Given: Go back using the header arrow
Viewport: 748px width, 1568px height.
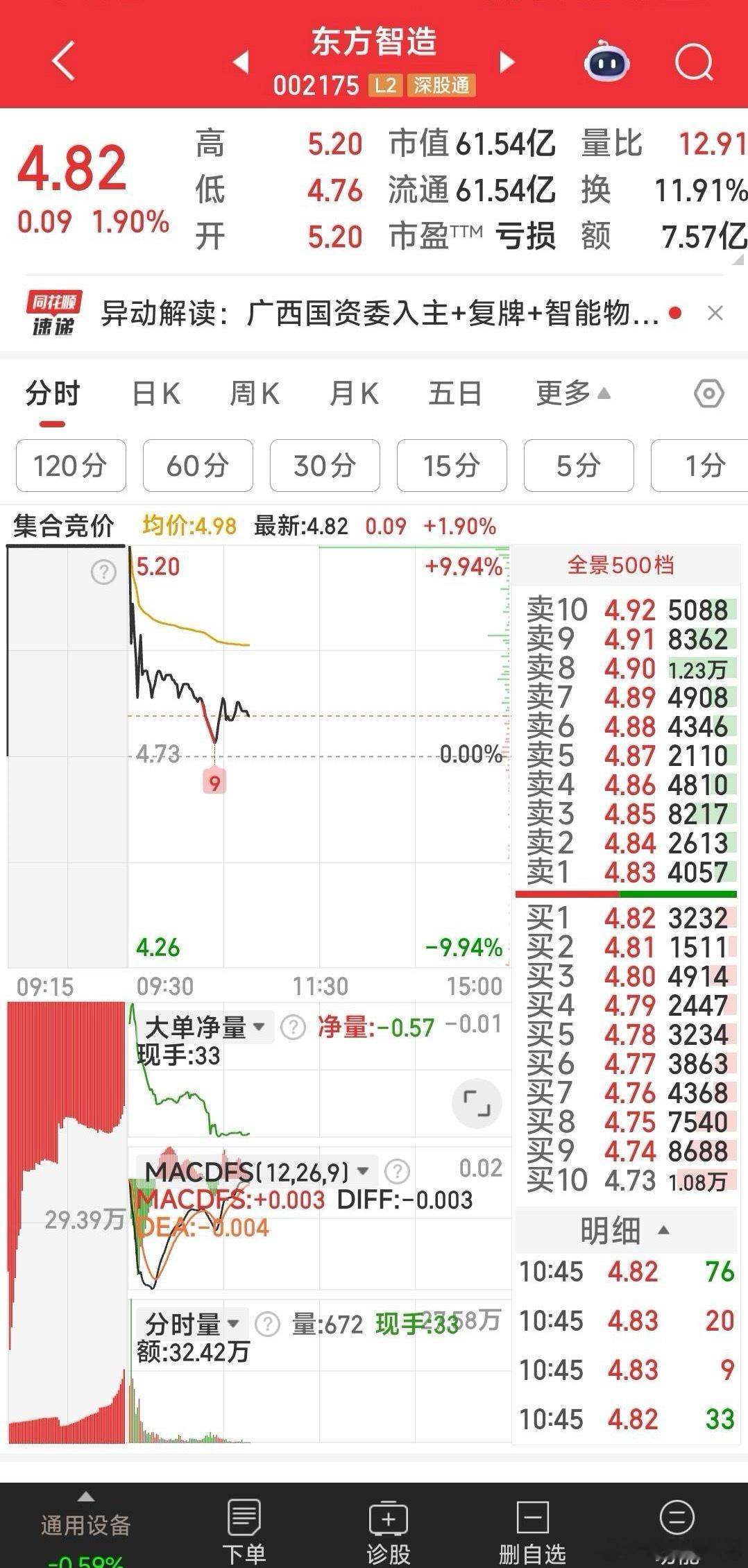Looking at the screenshot, I should point(63,61).
